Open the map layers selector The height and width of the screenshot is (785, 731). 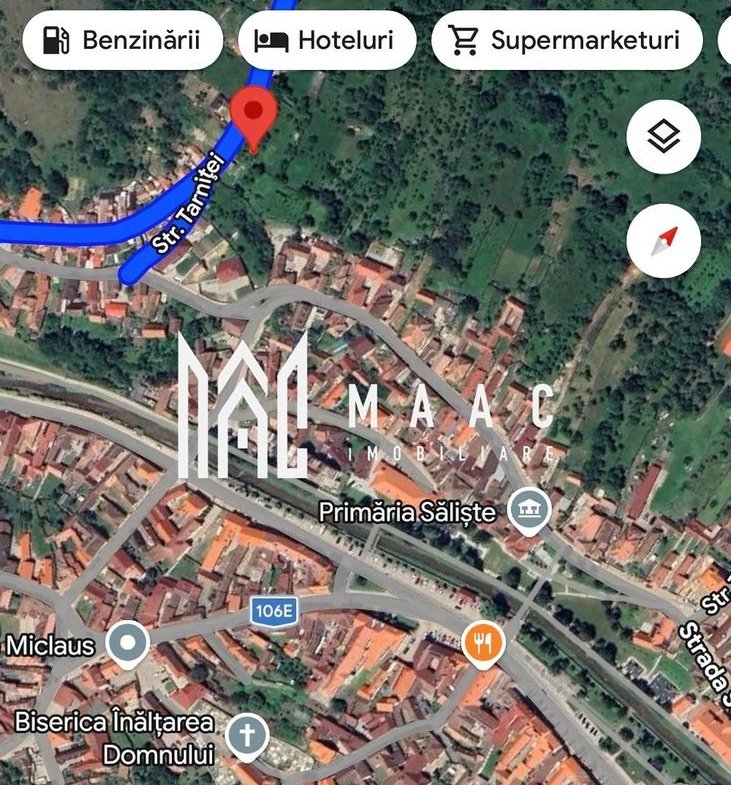tap(663, 138)
